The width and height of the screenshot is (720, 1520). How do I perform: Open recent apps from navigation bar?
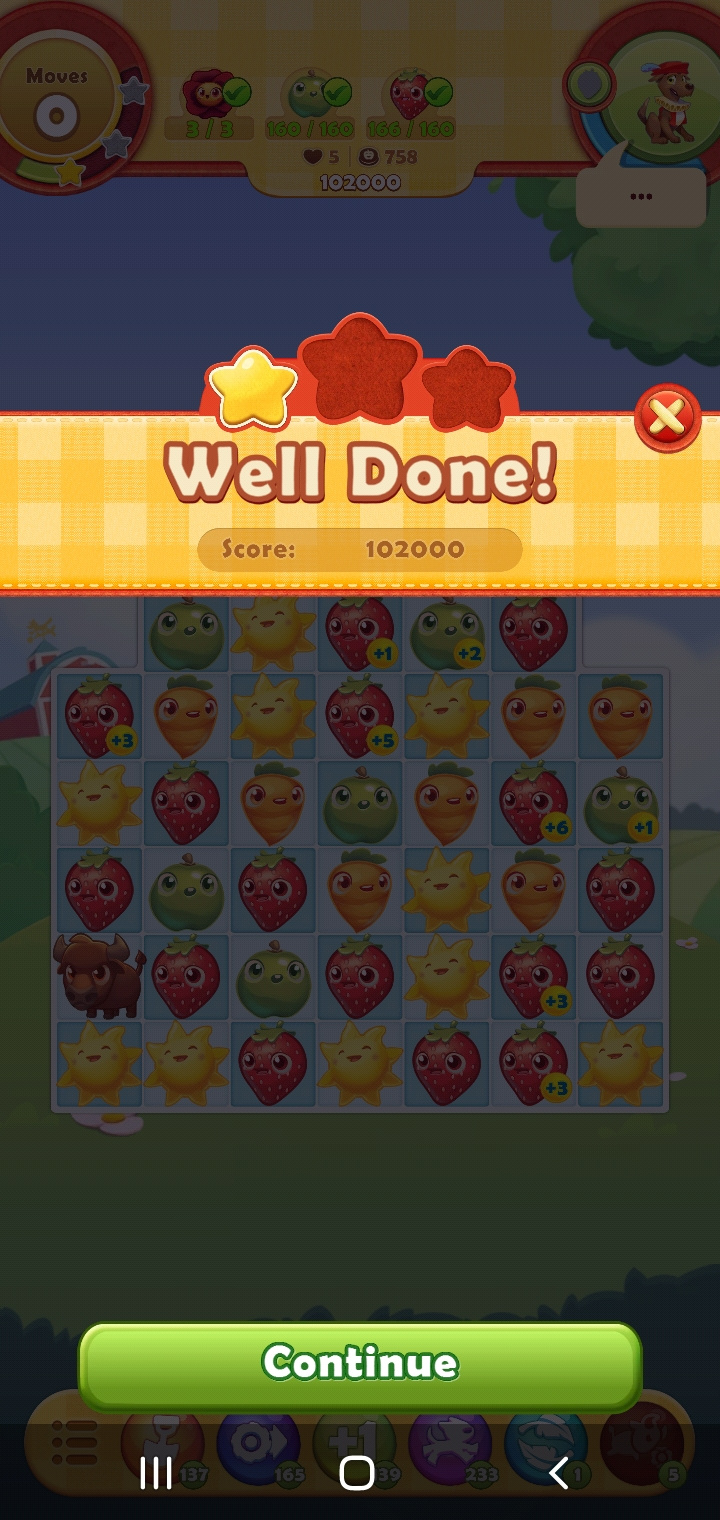(156, 1472)
